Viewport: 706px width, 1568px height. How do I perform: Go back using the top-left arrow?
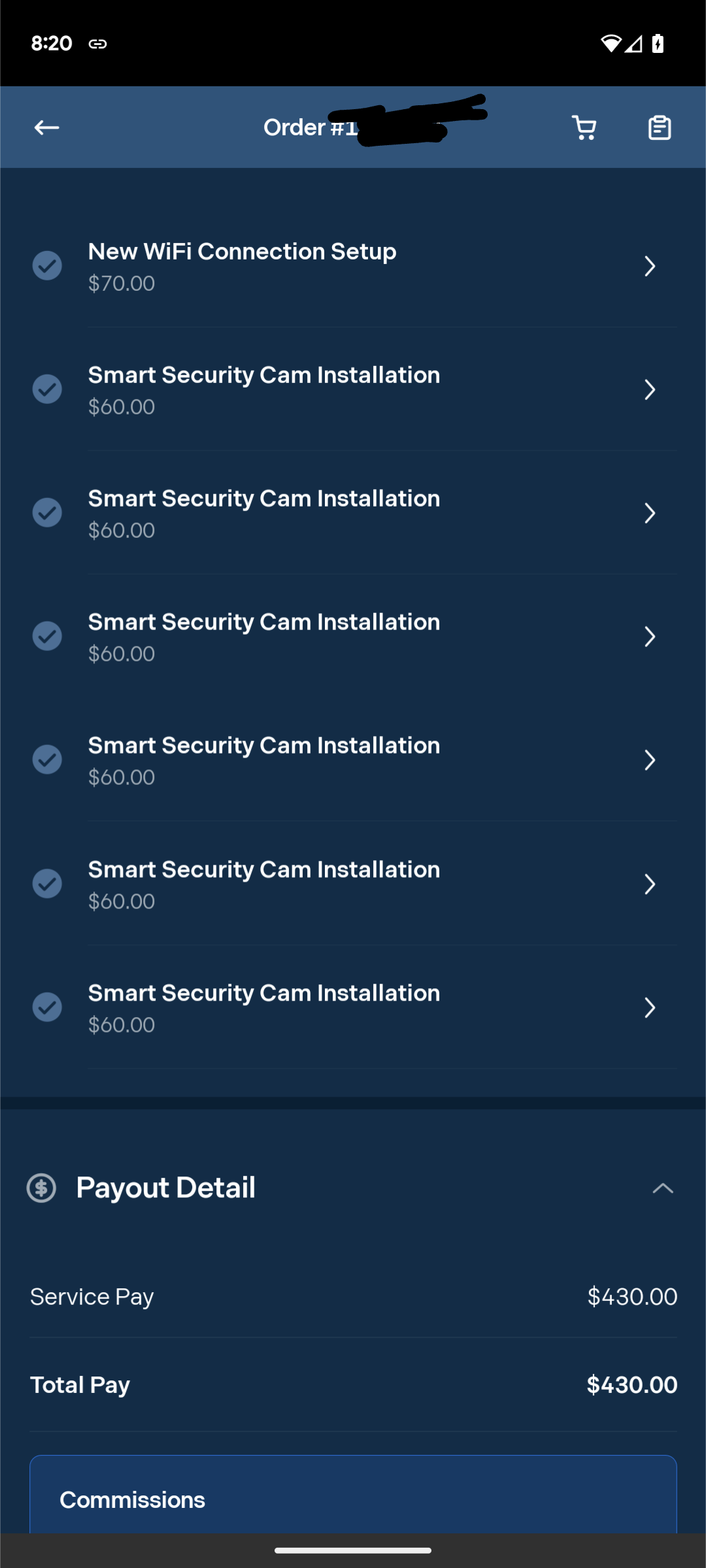pos(46,127)
